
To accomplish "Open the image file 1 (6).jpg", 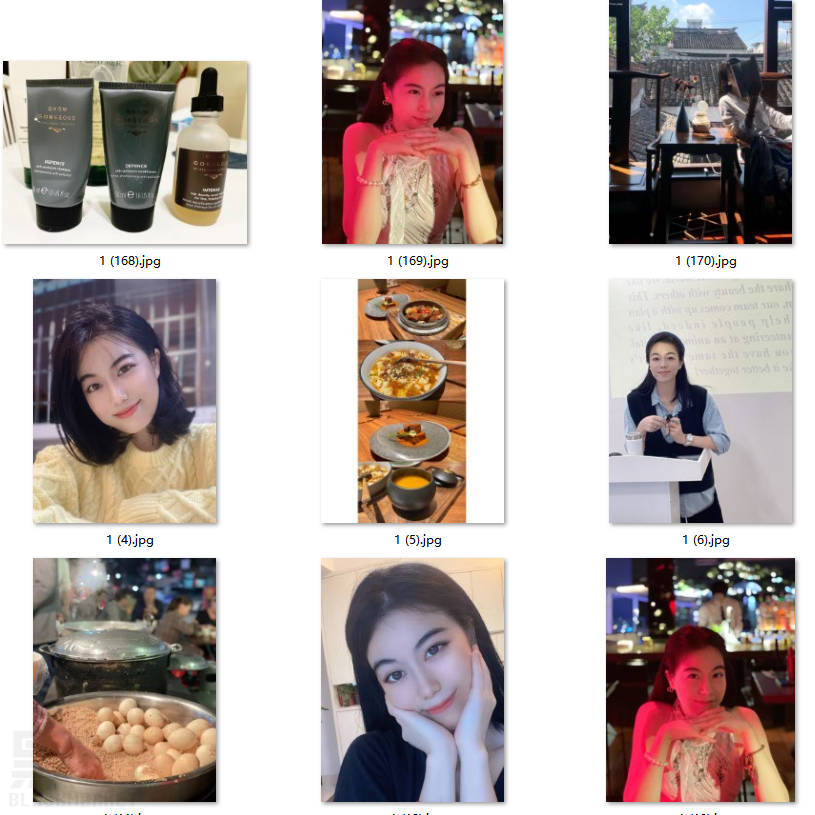I will [700, 401].
